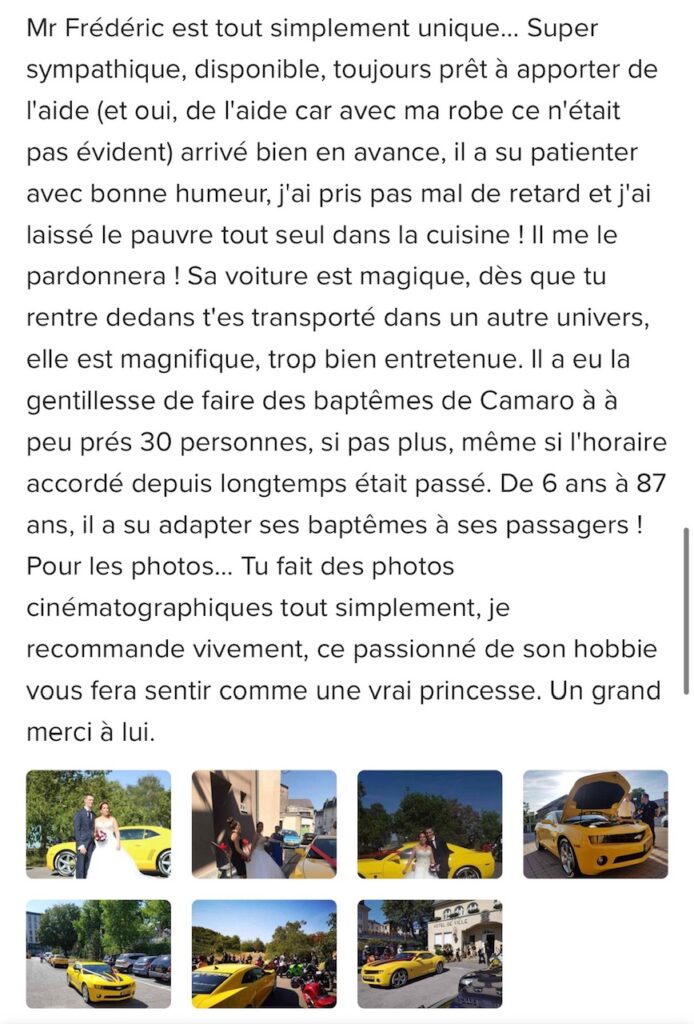Open the photo of the bride near the building

coord(264,824)
